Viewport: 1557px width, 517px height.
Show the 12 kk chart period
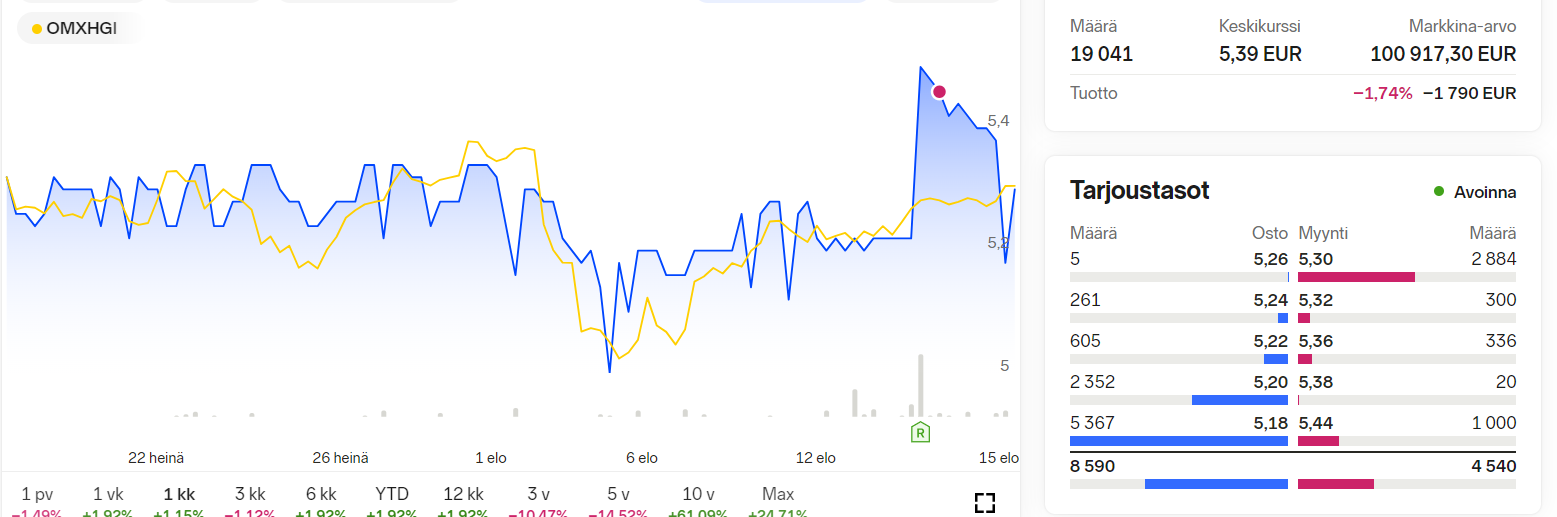[463, 495]
